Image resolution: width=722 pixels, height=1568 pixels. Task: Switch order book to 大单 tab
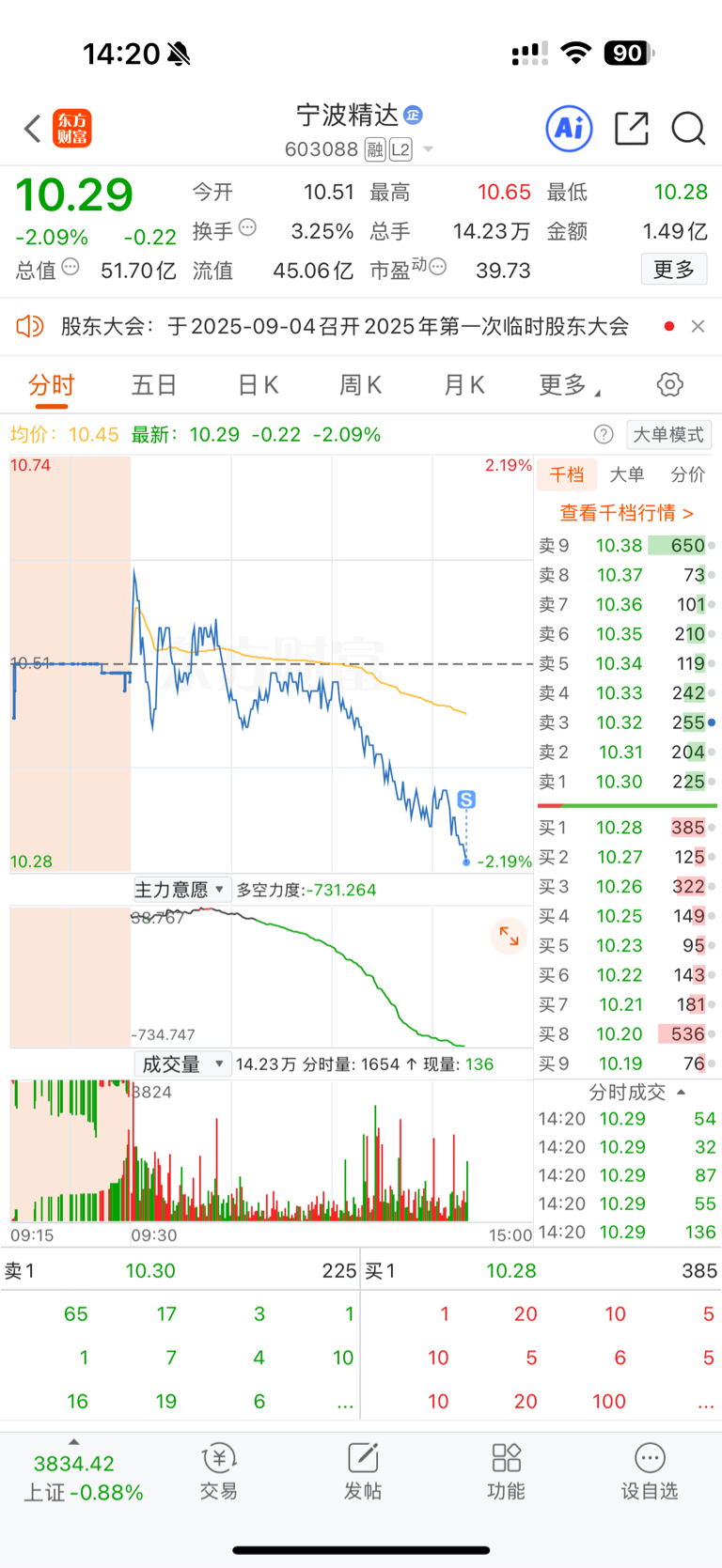point(627,474)
